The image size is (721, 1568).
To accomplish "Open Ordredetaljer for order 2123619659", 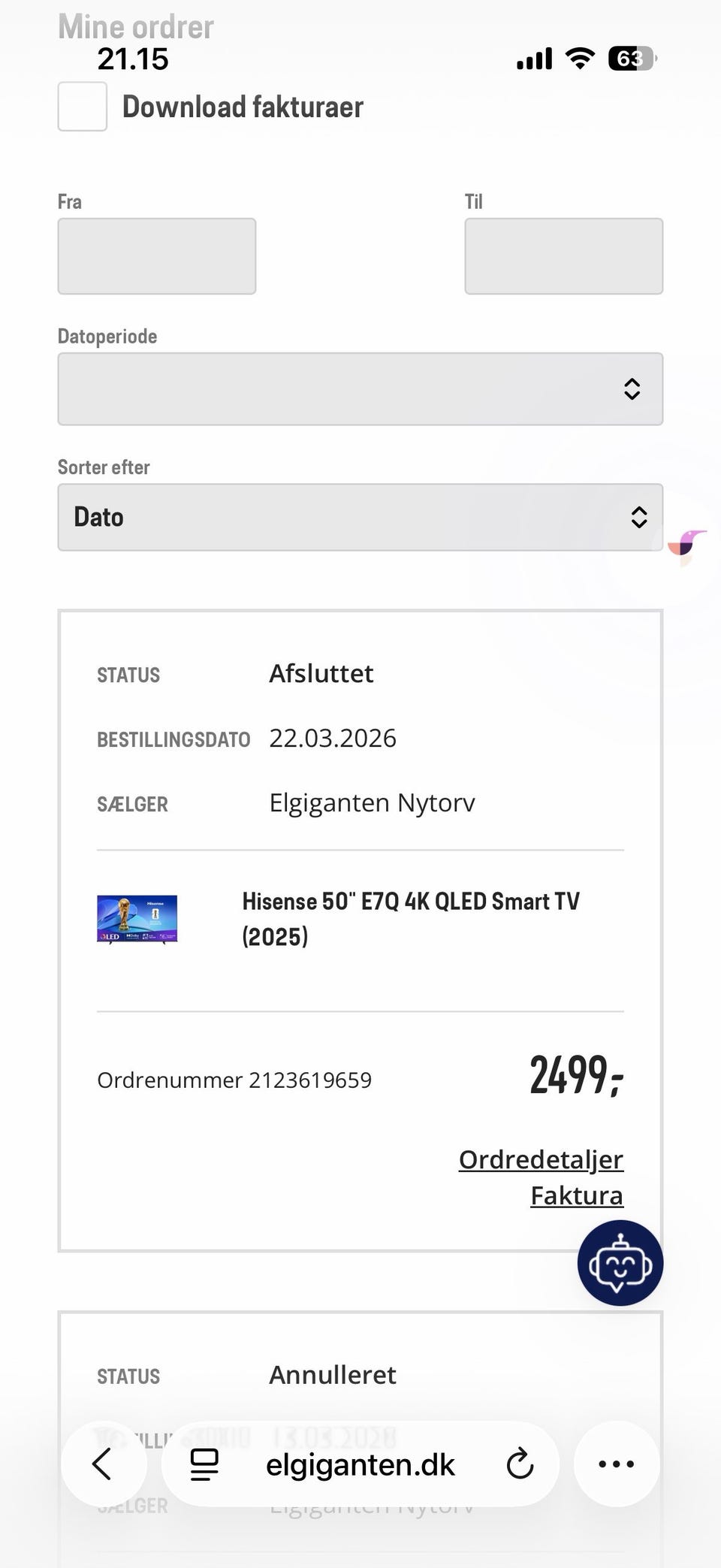I will tap(541, 1159).
